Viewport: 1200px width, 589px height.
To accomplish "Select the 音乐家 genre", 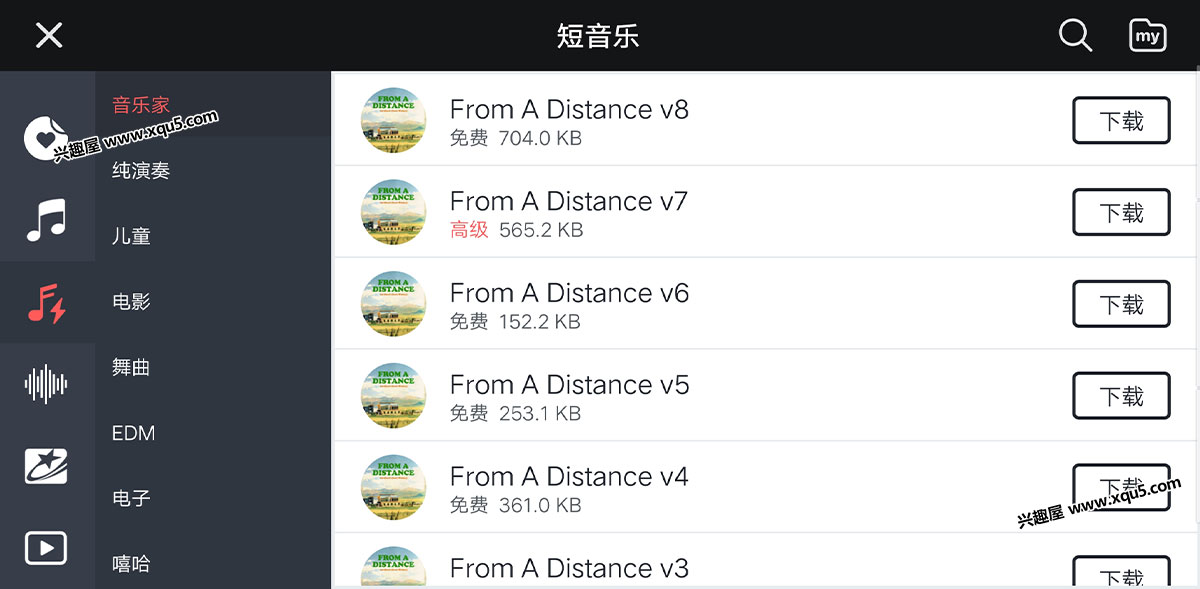I will click(141, 105).
